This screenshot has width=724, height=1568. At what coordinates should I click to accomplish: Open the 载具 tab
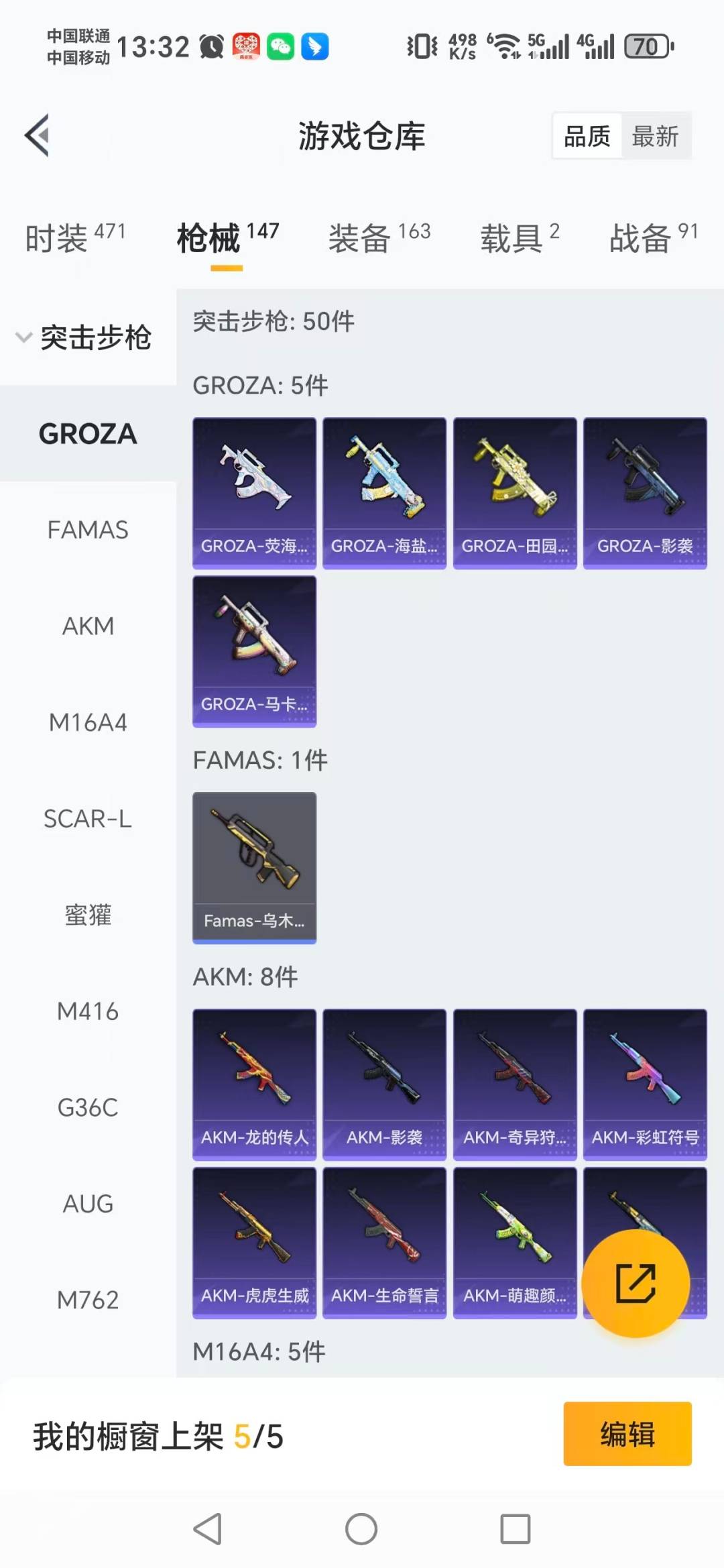pyautogui.click(x=519, y=238)
